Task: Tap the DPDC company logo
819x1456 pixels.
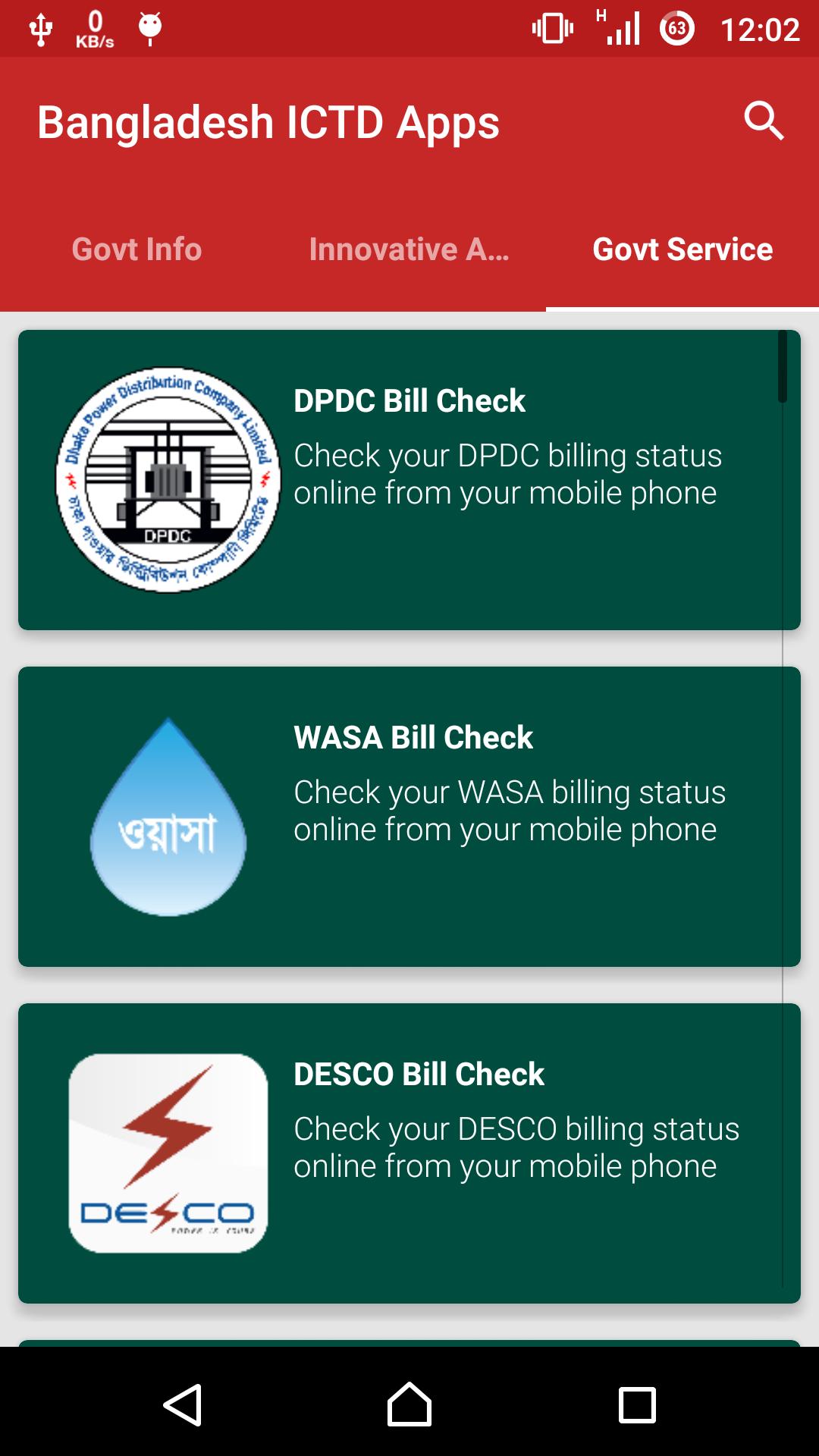Action: pyautogui.click(x=168, y=478)
